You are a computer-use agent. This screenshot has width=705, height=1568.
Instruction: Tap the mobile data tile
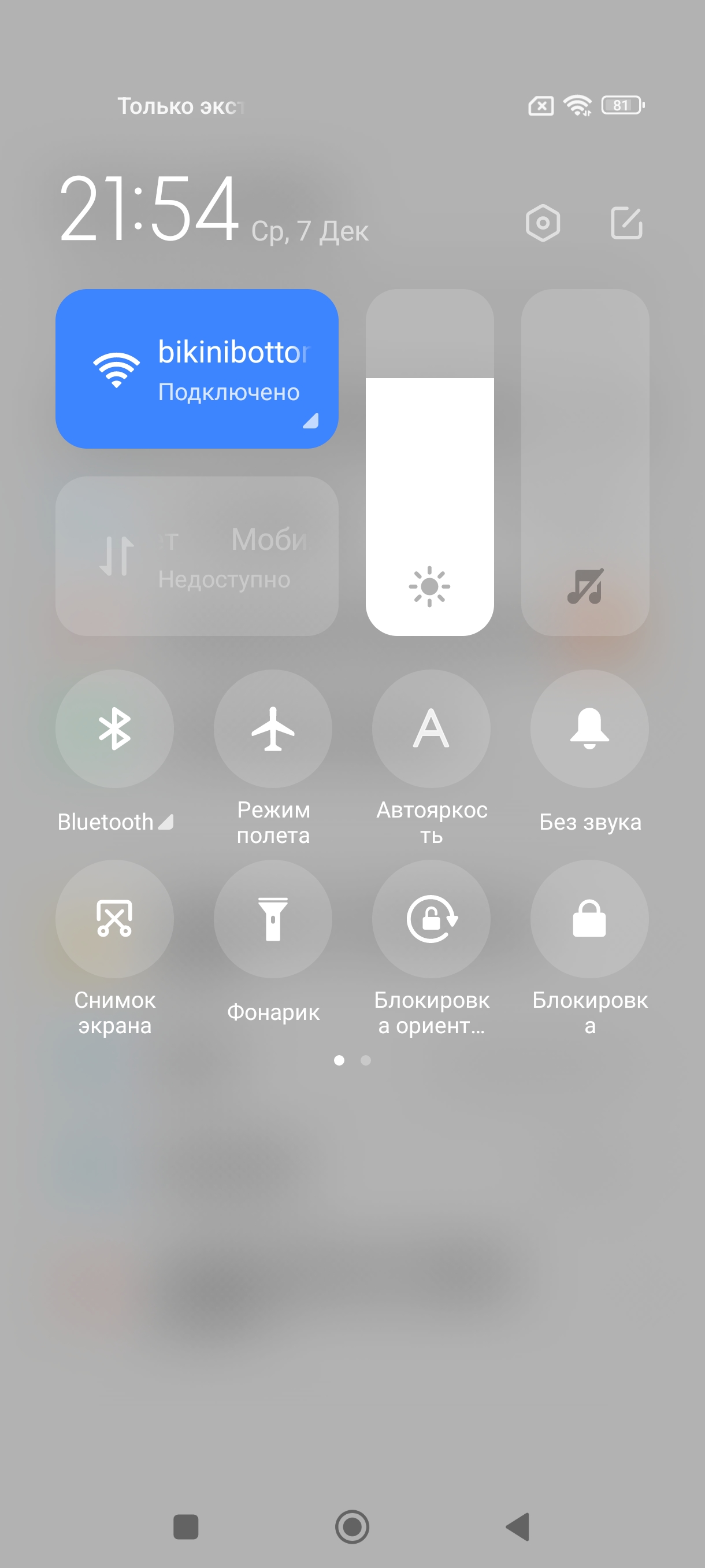tap(196, 556)
